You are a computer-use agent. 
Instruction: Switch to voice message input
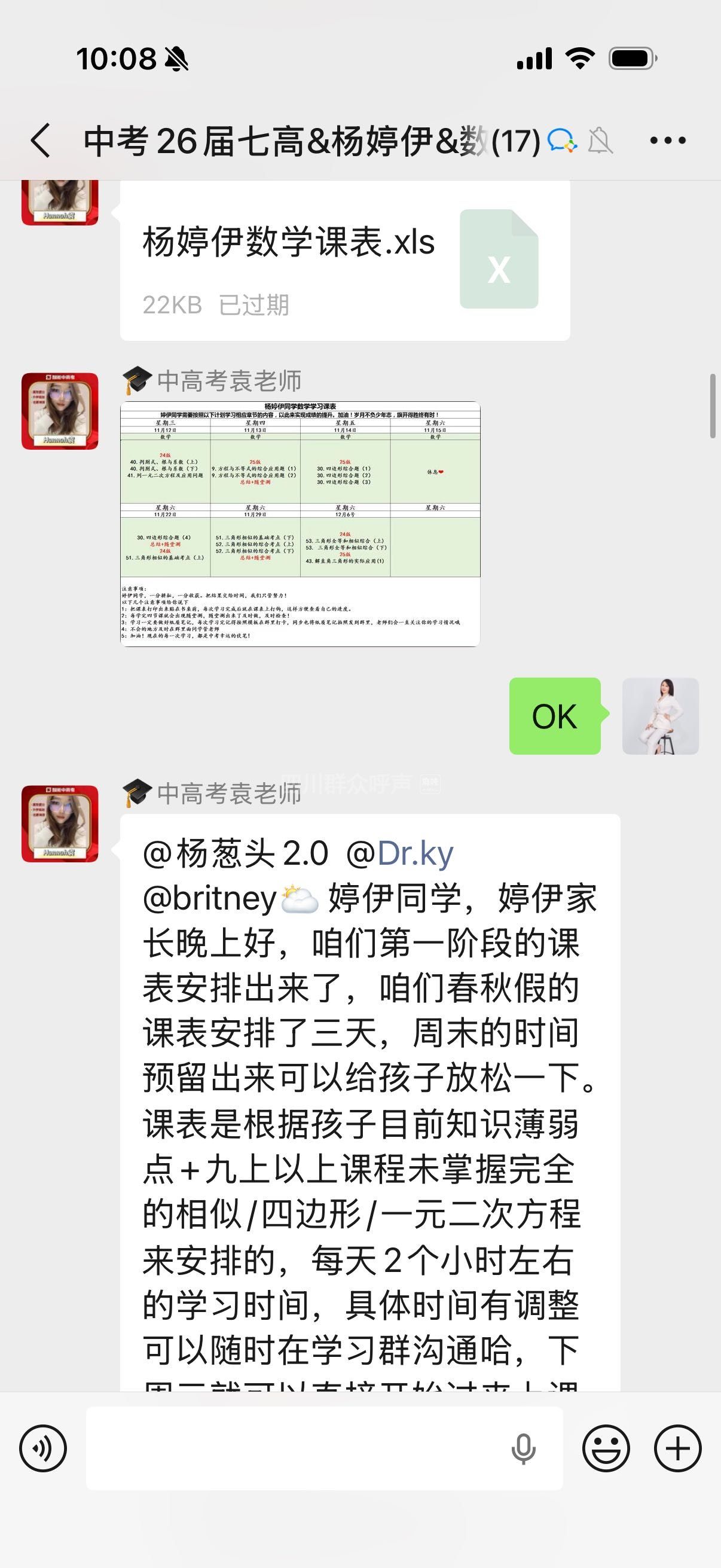(42, 1448)
